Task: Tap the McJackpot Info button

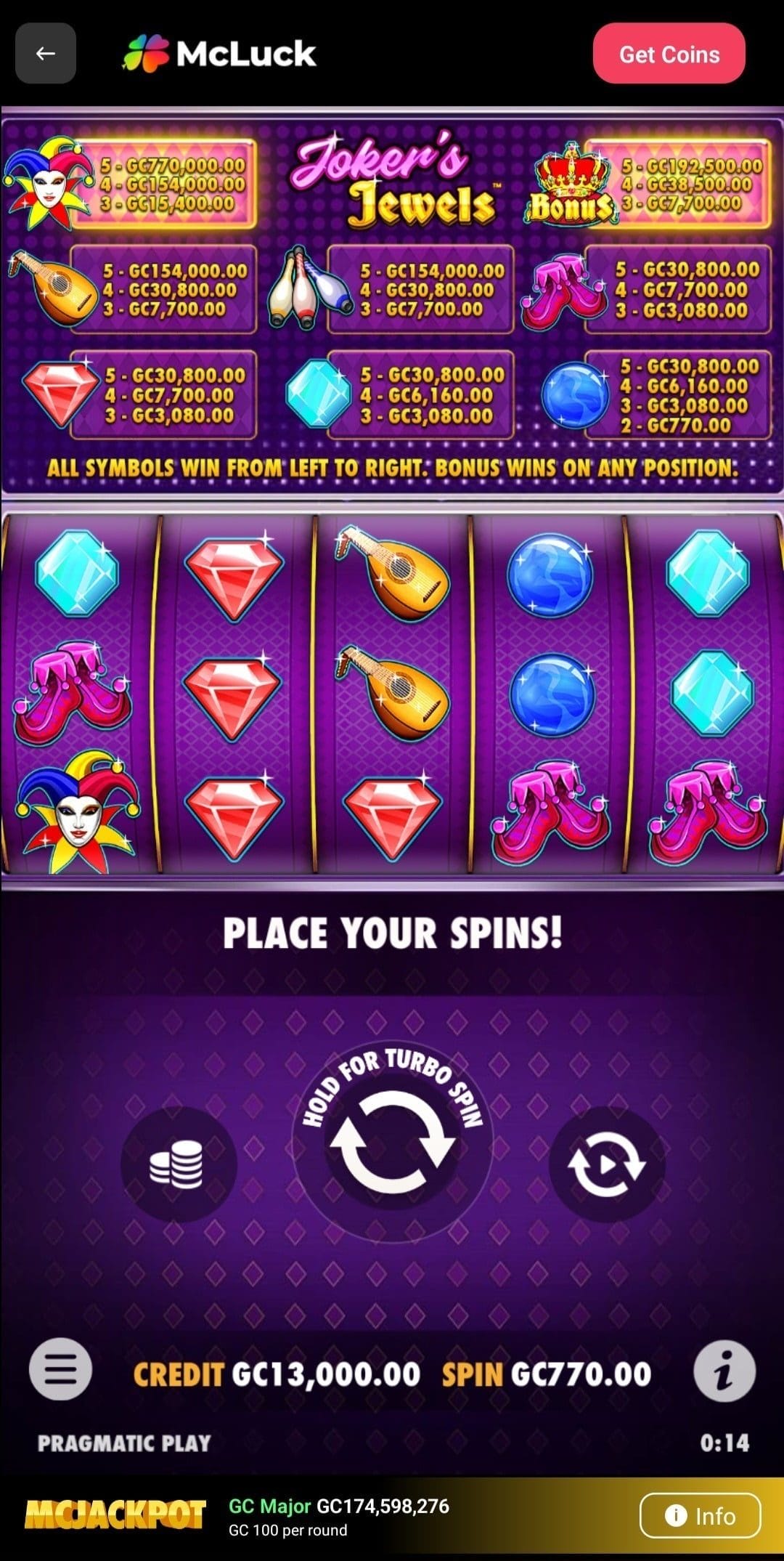Action: (700, 1516)
